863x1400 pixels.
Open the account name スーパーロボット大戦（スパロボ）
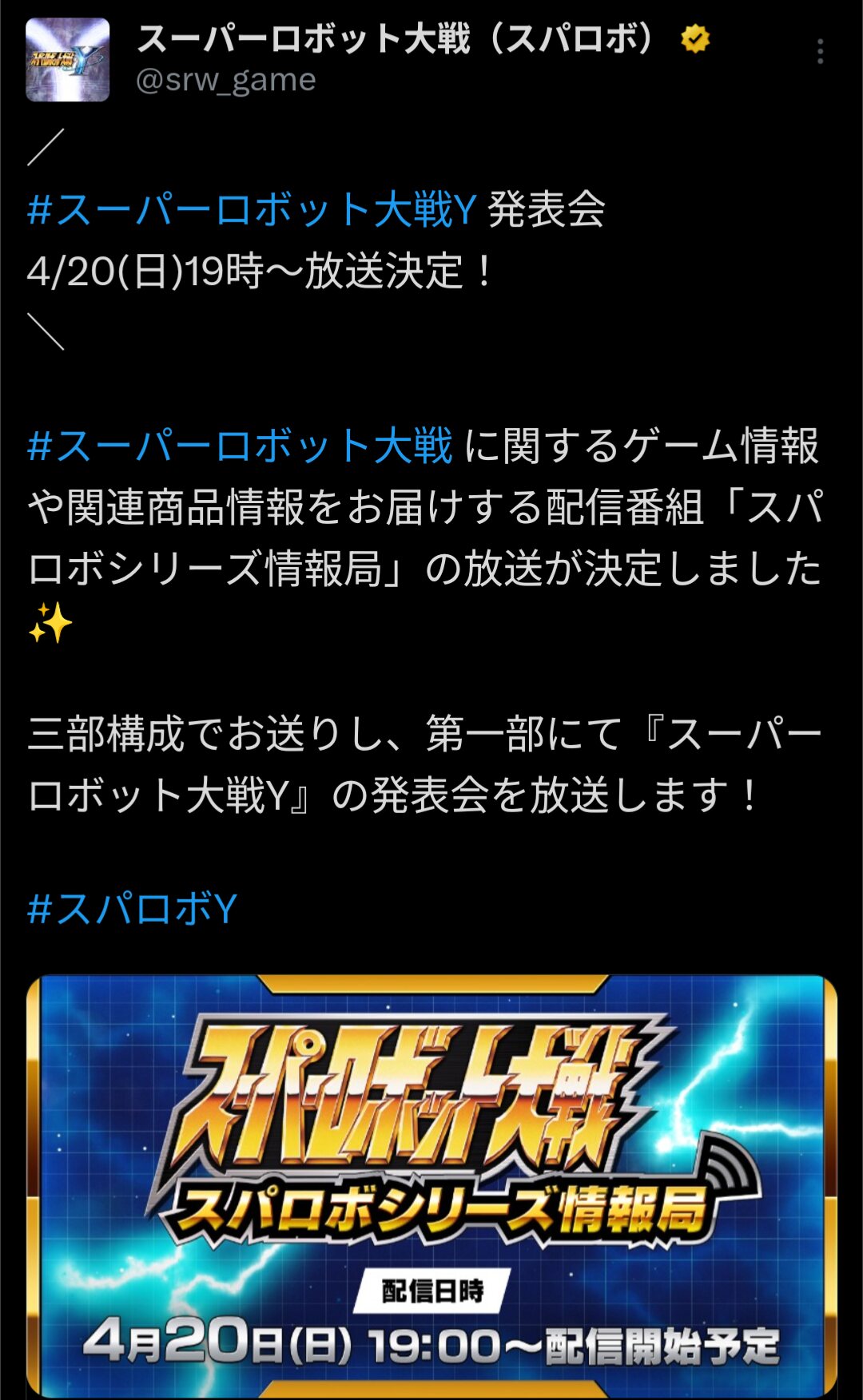(397, 38)
